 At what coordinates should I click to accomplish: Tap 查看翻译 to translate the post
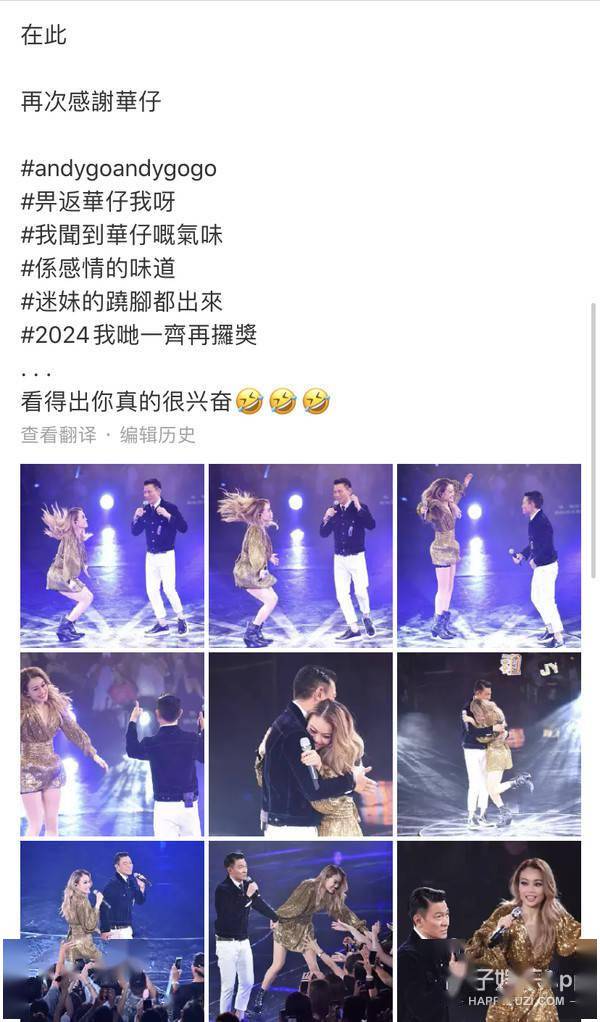(58, 435)
